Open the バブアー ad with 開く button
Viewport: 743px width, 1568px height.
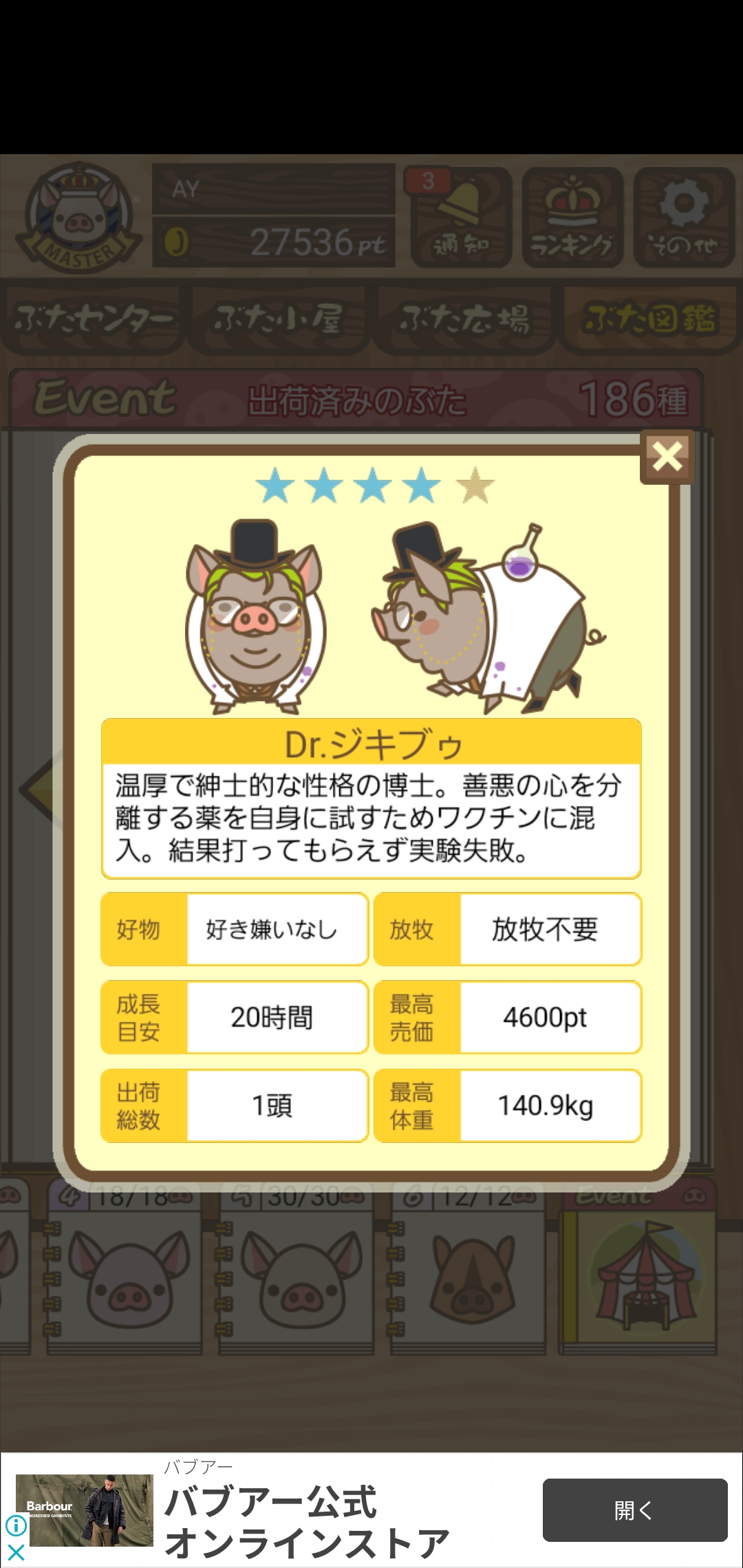635,1510
